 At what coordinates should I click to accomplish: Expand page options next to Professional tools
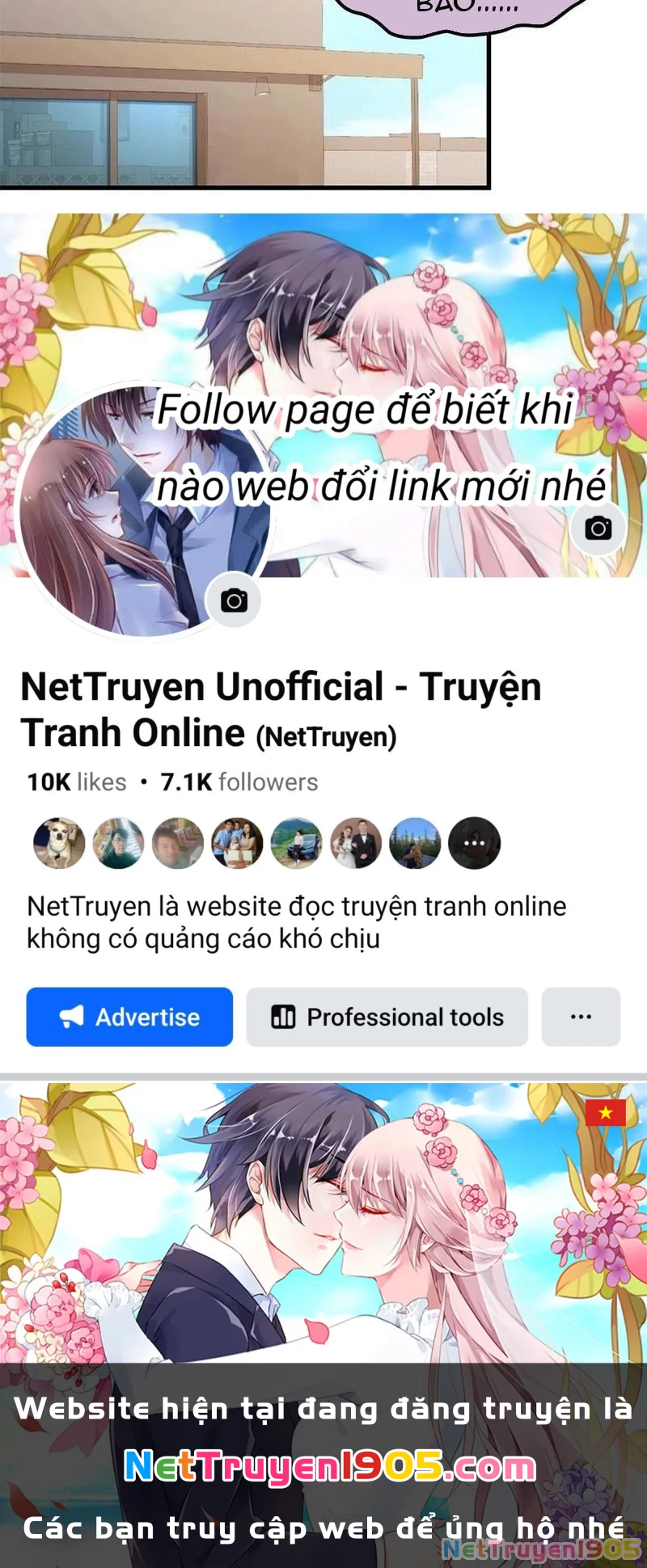[x=581, y=1017]
